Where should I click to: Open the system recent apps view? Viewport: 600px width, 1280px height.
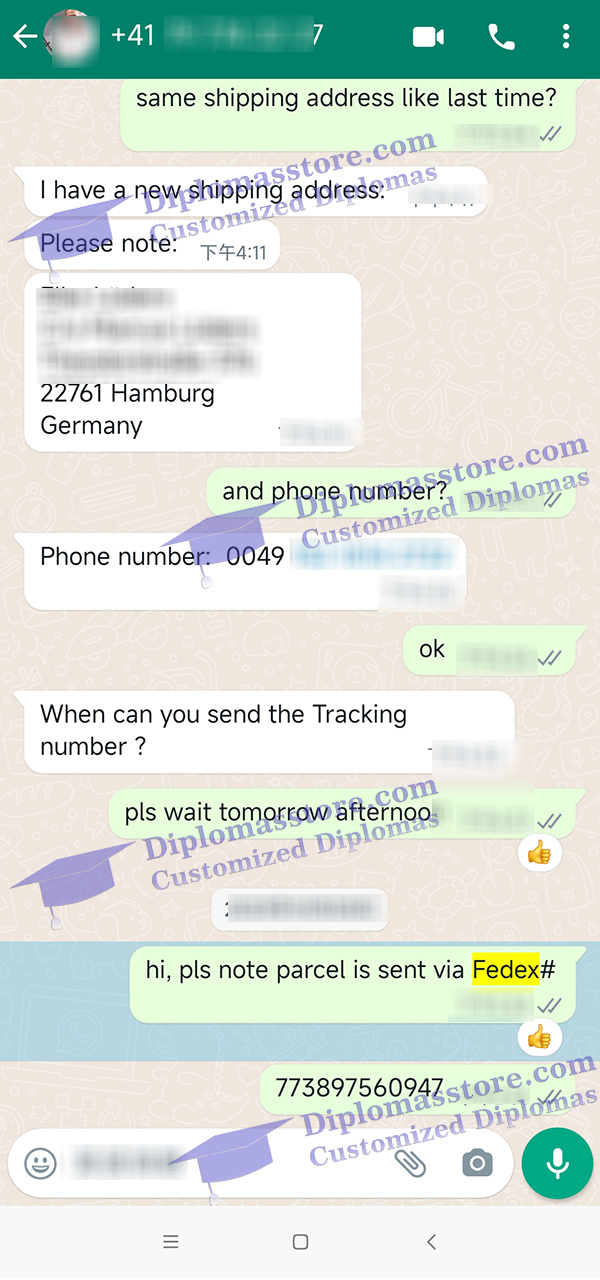coord(171,1242)
